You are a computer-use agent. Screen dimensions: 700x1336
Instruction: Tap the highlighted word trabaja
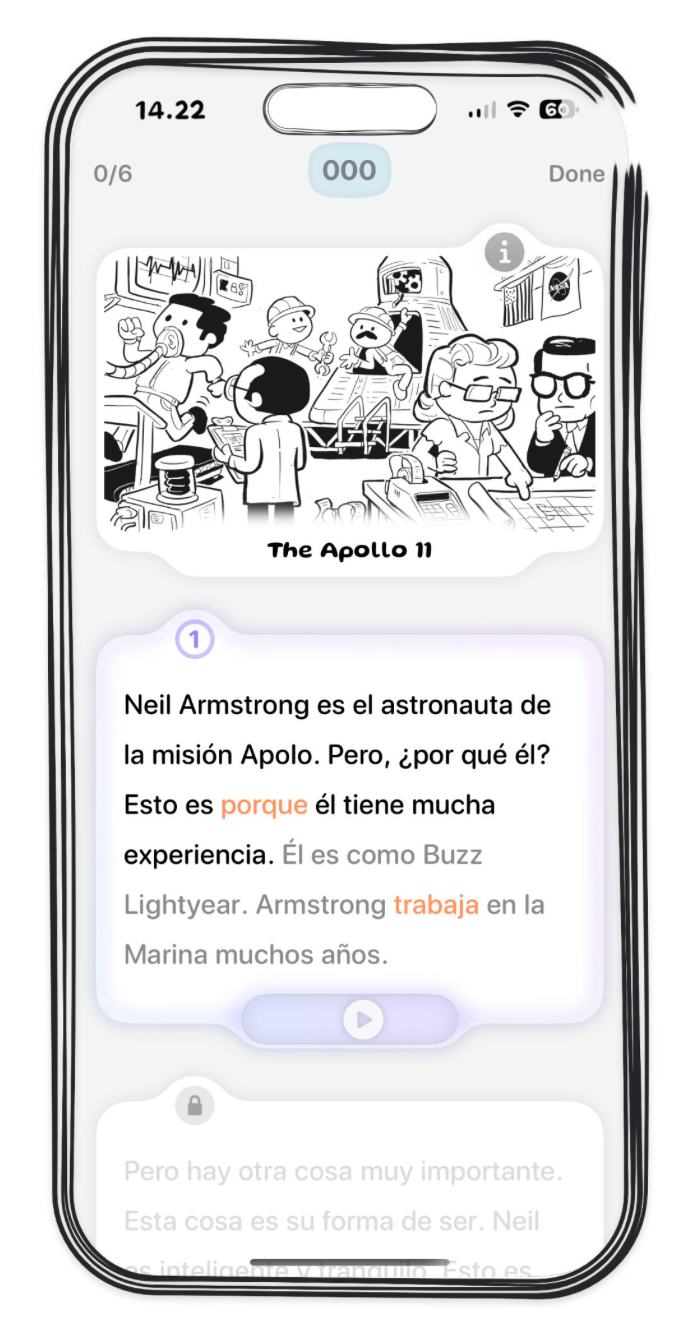[x=436, y=905]
